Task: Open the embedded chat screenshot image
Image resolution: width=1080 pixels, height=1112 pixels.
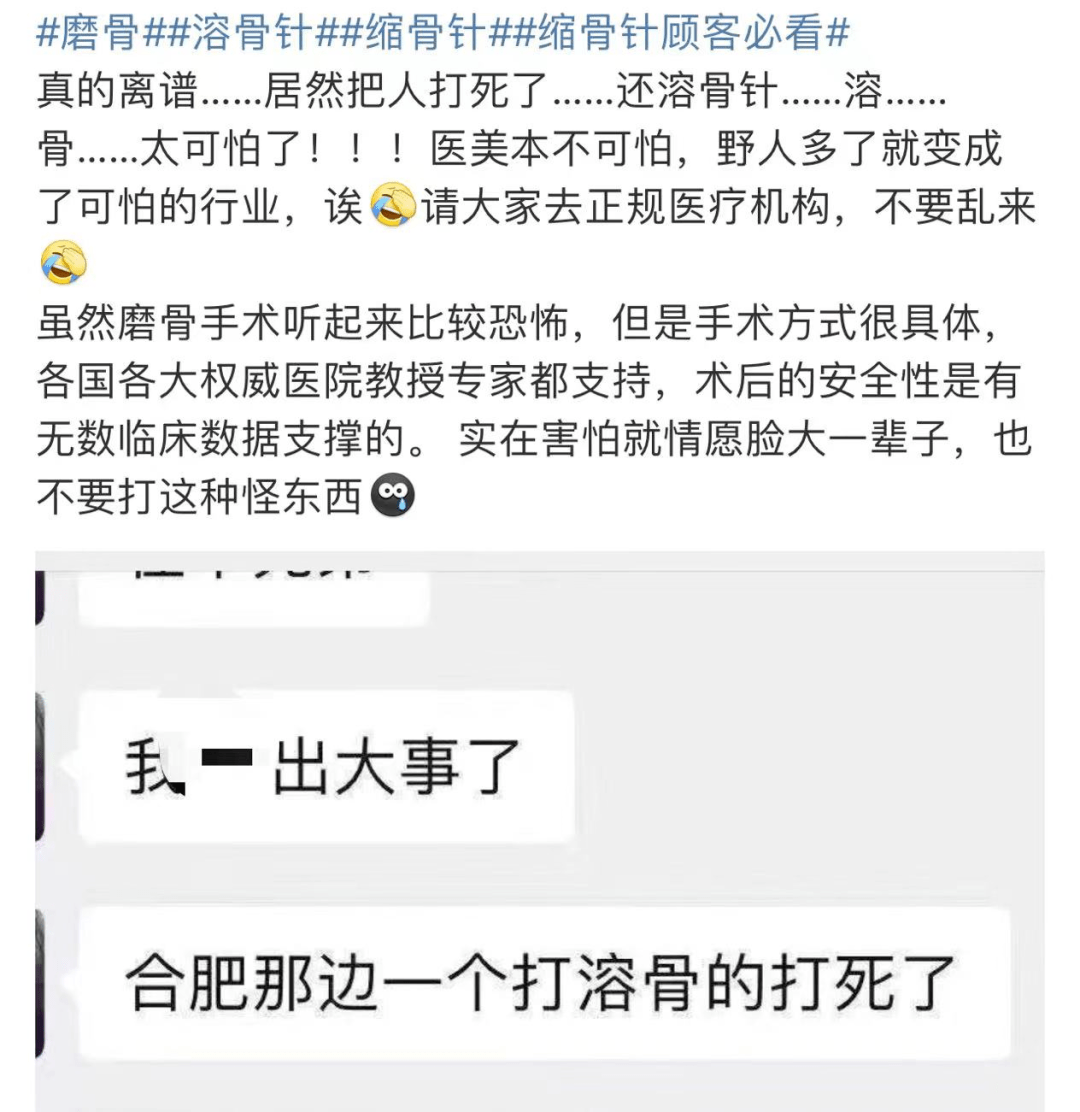Action: pyautogui.click(x=540, y=830)
